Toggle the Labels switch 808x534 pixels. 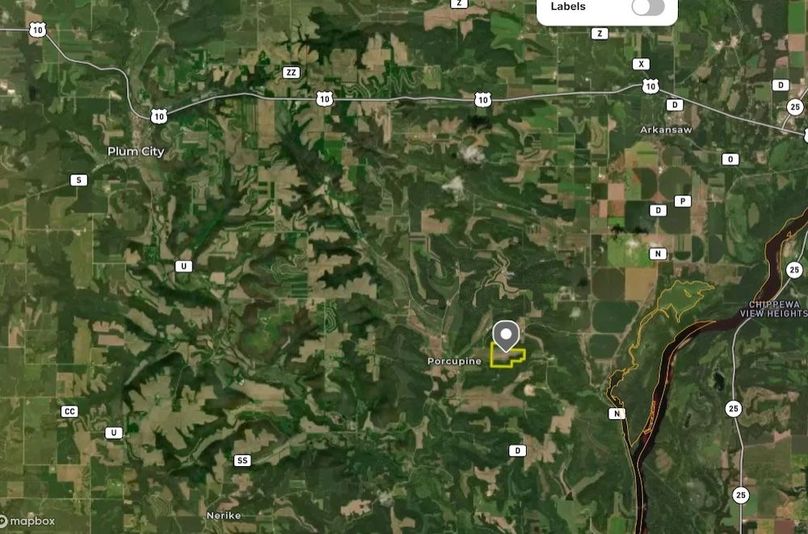[647, 7]
